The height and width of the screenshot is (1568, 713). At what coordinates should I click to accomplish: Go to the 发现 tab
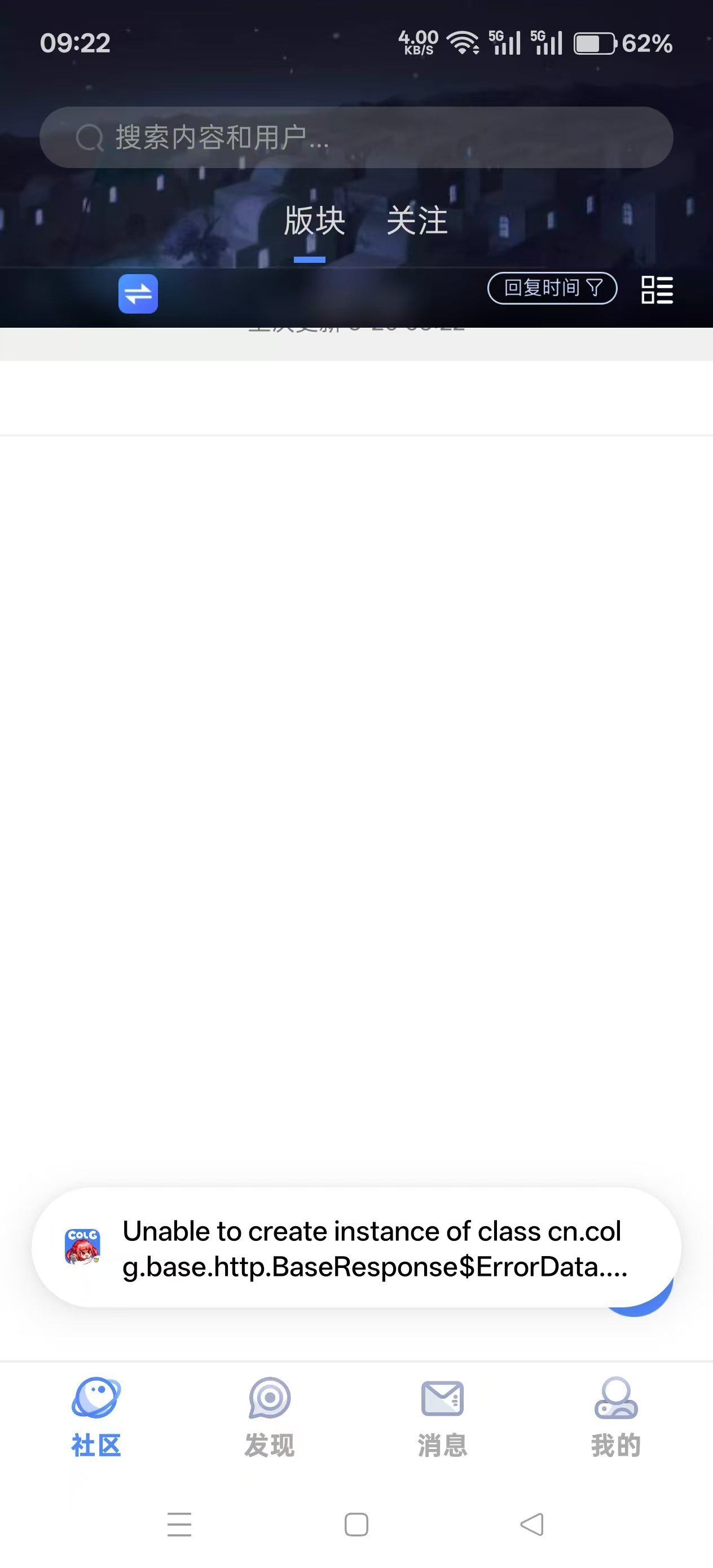pyautogui.click(x=269, y=1417)
